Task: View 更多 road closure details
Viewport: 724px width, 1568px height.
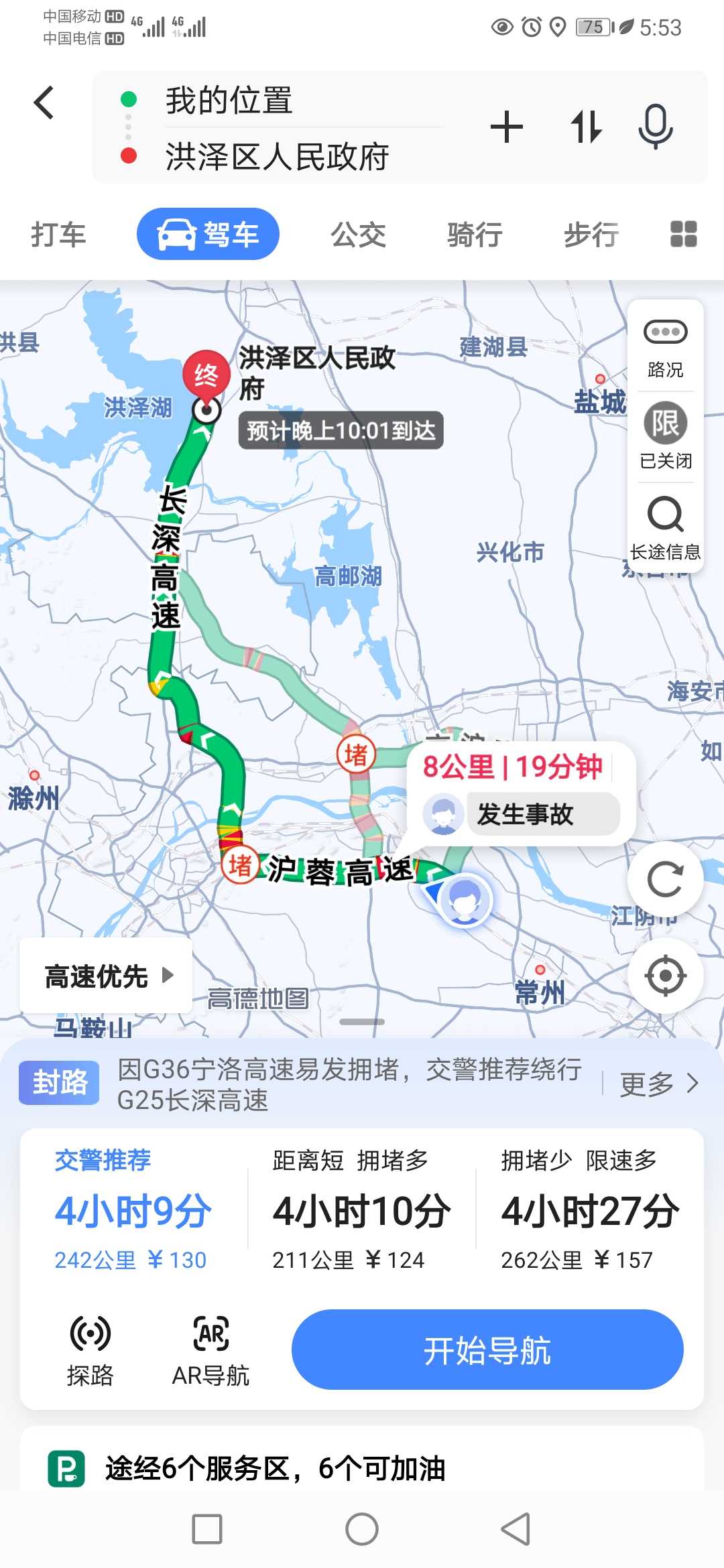Action: point(658,1084)
